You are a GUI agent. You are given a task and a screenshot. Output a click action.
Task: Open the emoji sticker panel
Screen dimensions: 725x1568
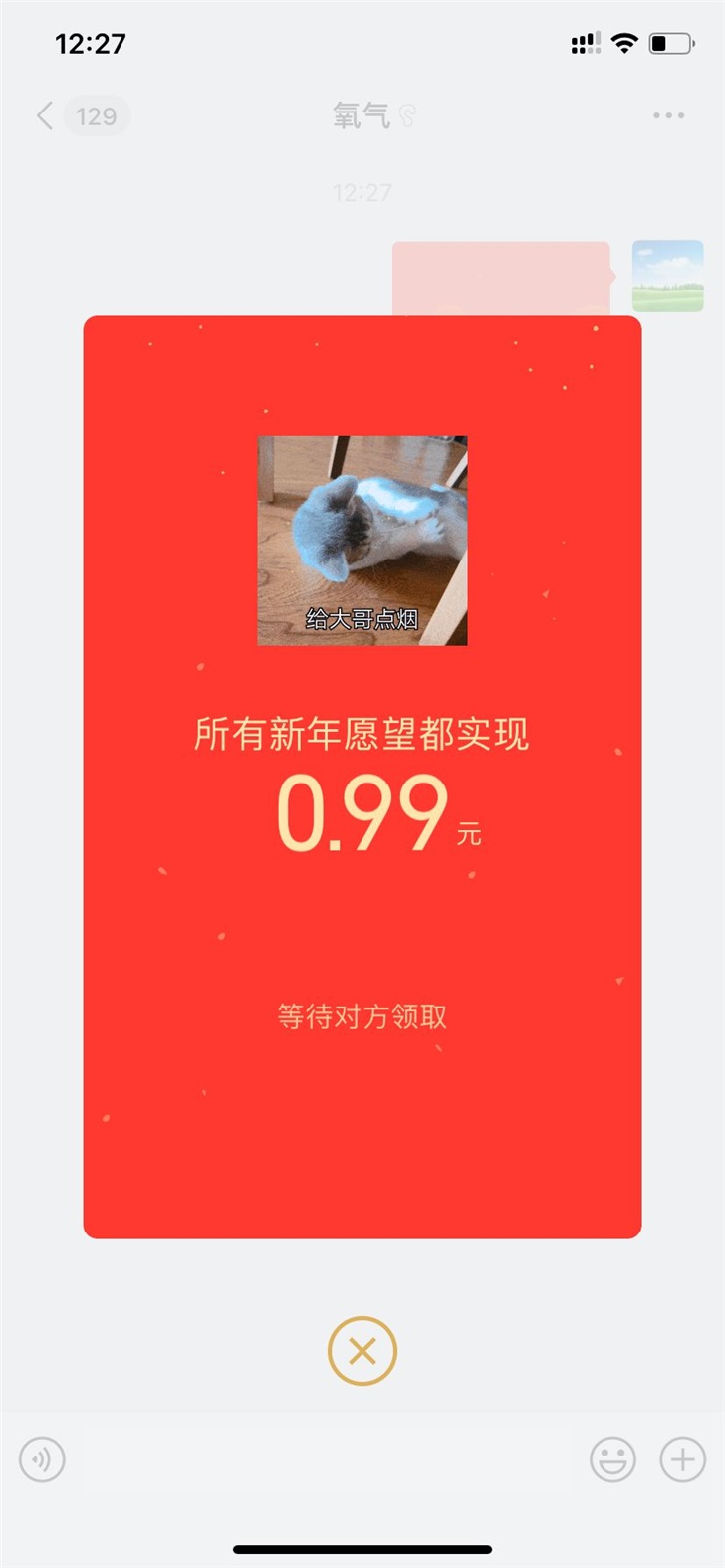(x=612, y=1460)
